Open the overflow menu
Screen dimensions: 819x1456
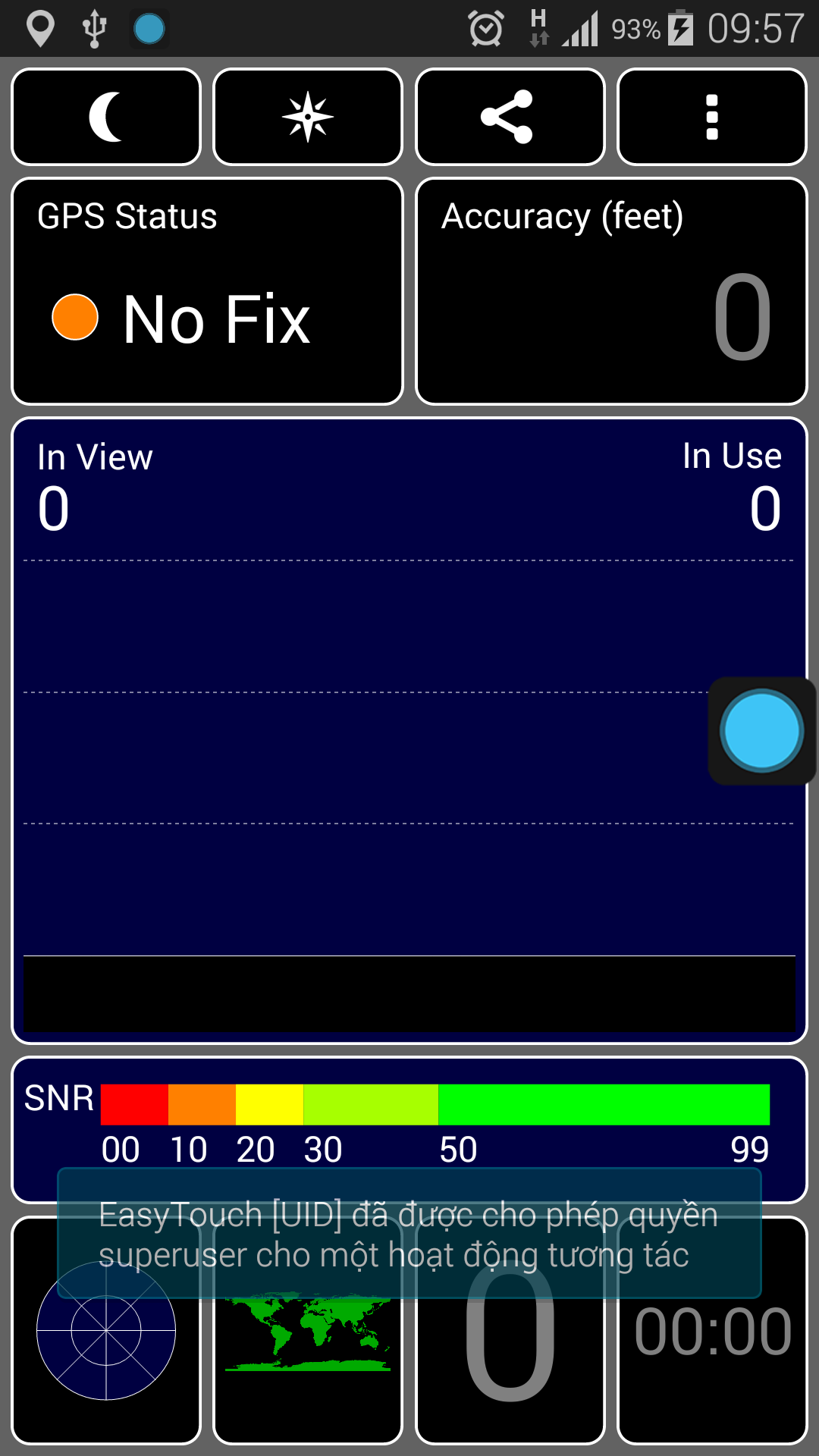[711, 117]
